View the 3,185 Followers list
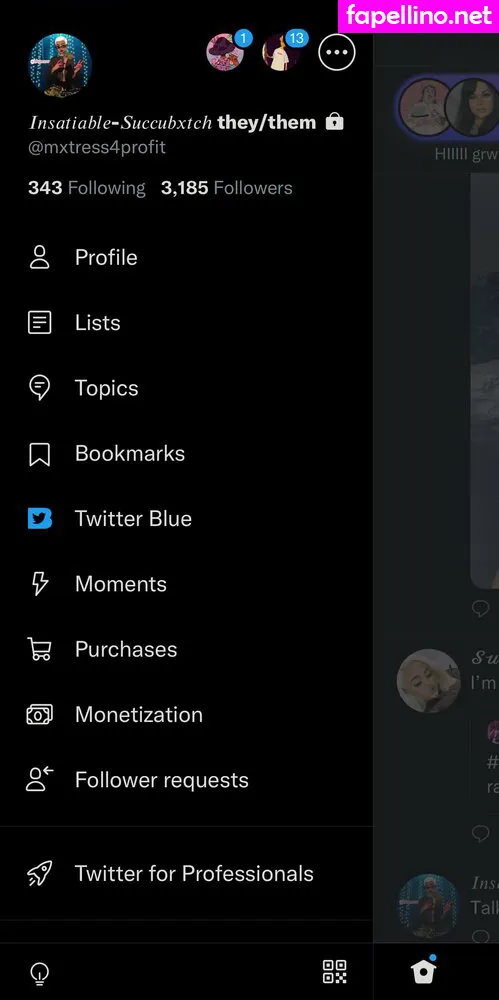499x1000 pixels. click(227, 188)
